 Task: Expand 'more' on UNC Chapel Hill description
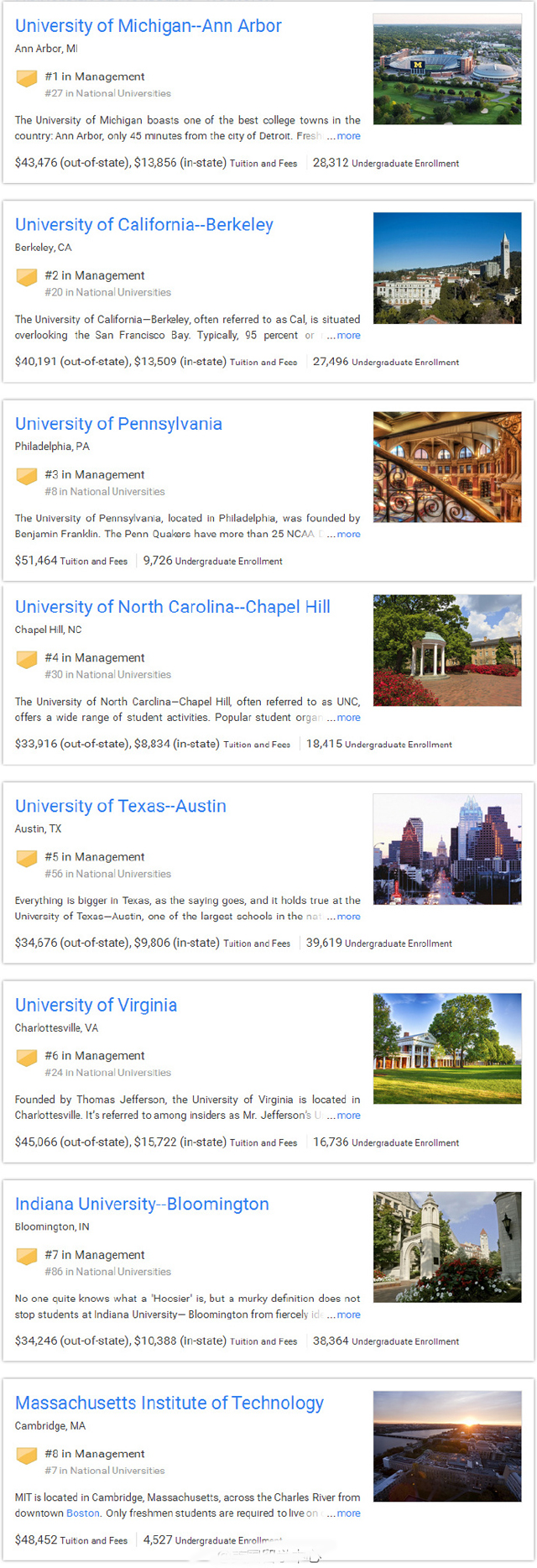[348, 718]
